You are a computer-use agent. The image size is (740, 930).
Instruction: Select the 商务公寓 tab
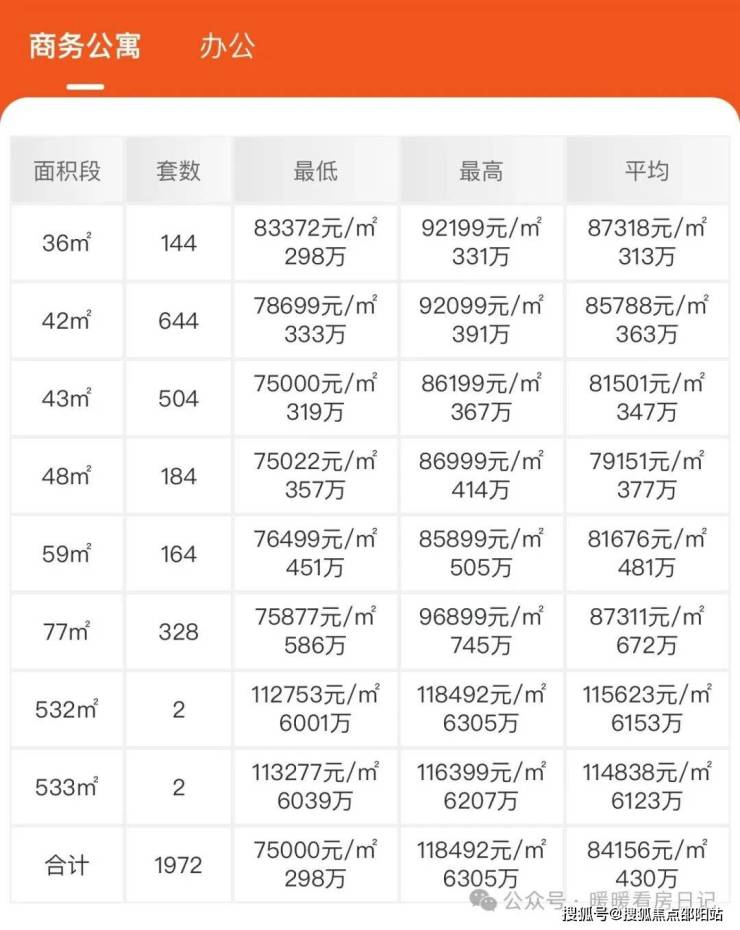click(85, 46)
